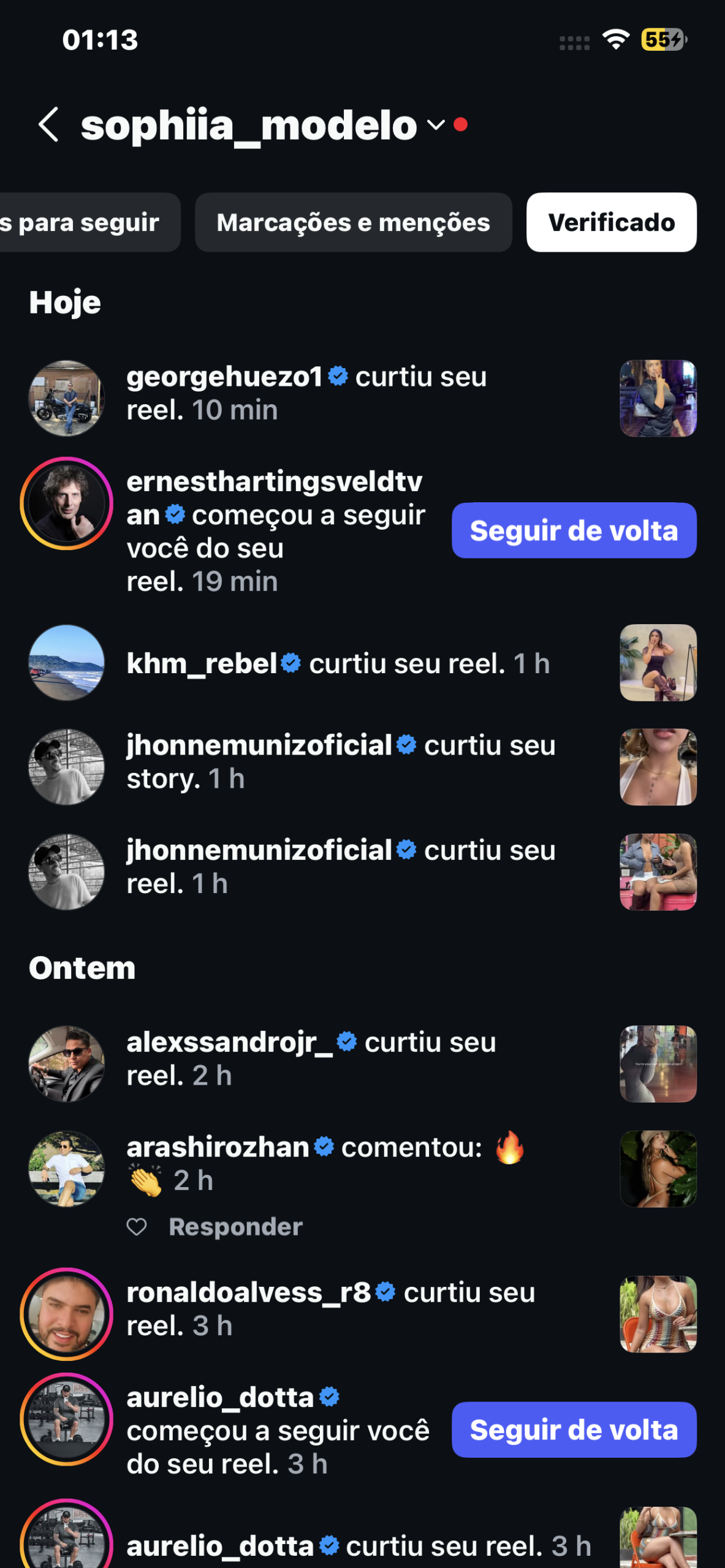Open georgehuezo1's profile picture
The width and height of the screenshot is (725, 1568).
[66, 398]
